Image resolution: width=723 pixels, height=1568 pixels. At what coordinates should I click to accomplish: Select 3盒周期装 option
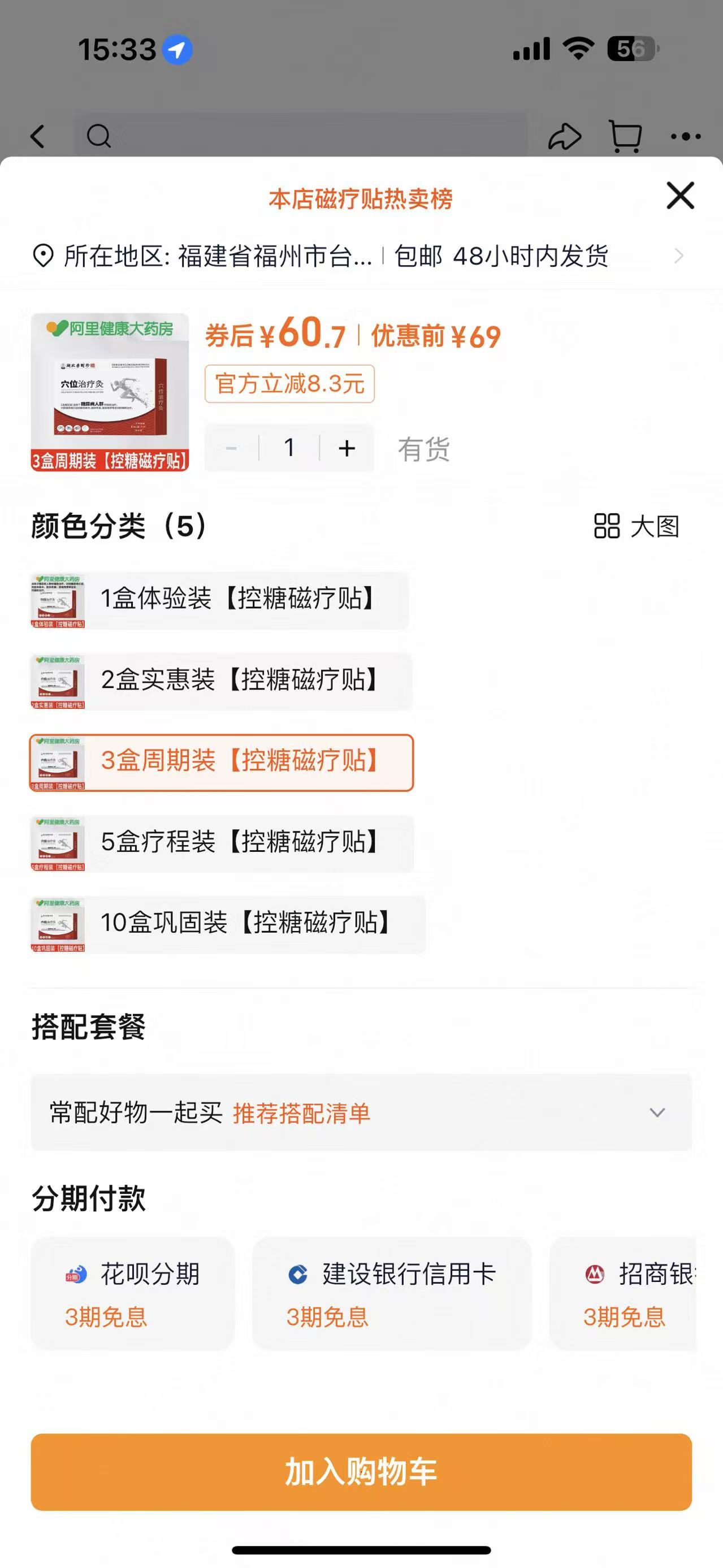coord(222,763)
